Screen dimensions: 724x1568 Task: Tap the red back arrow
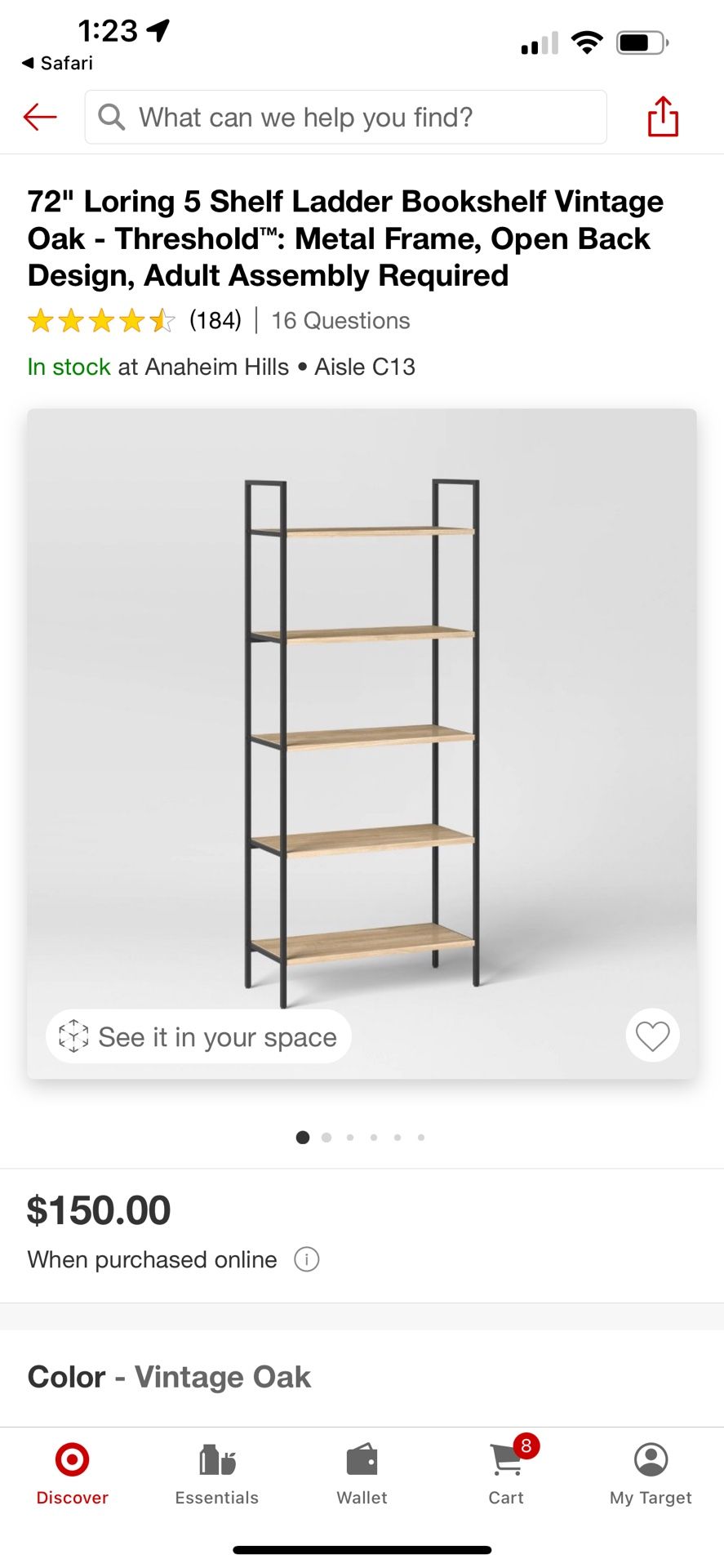[x=38, y=117]
